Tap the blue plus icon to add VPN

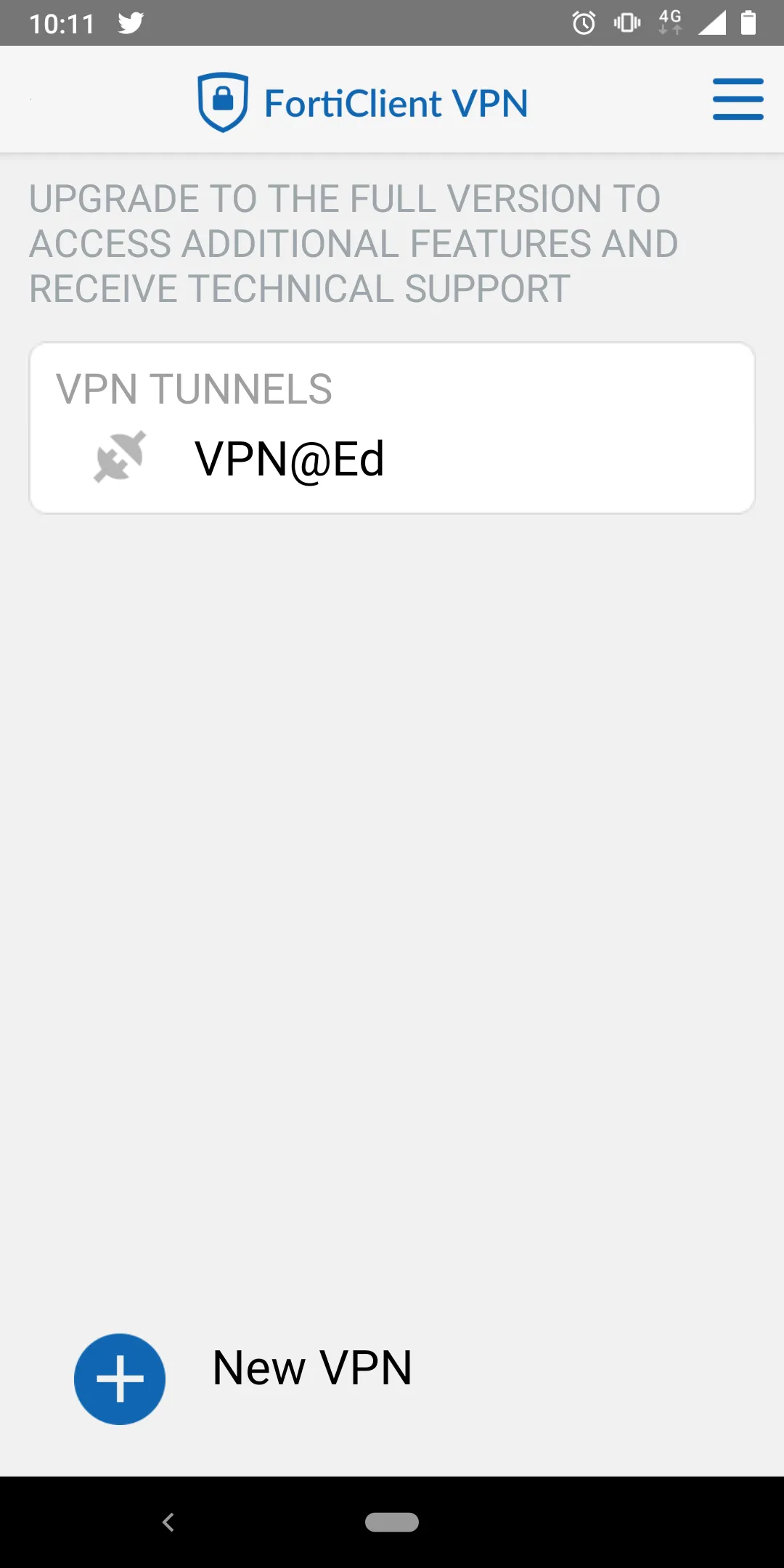click(x=120, y=1378)
